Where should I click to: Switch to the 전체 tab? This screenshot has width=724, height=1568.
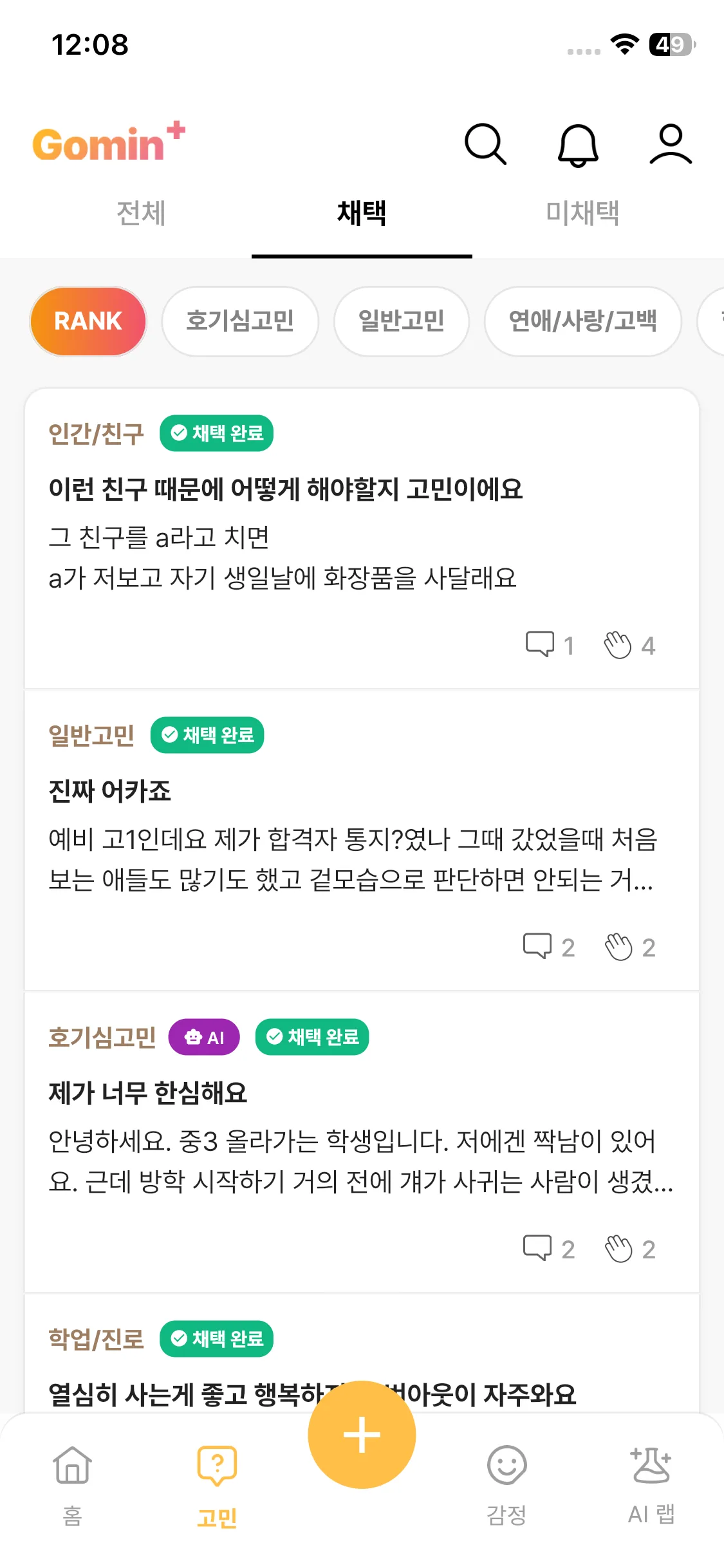pyautogui.click(x=141, y=213)
